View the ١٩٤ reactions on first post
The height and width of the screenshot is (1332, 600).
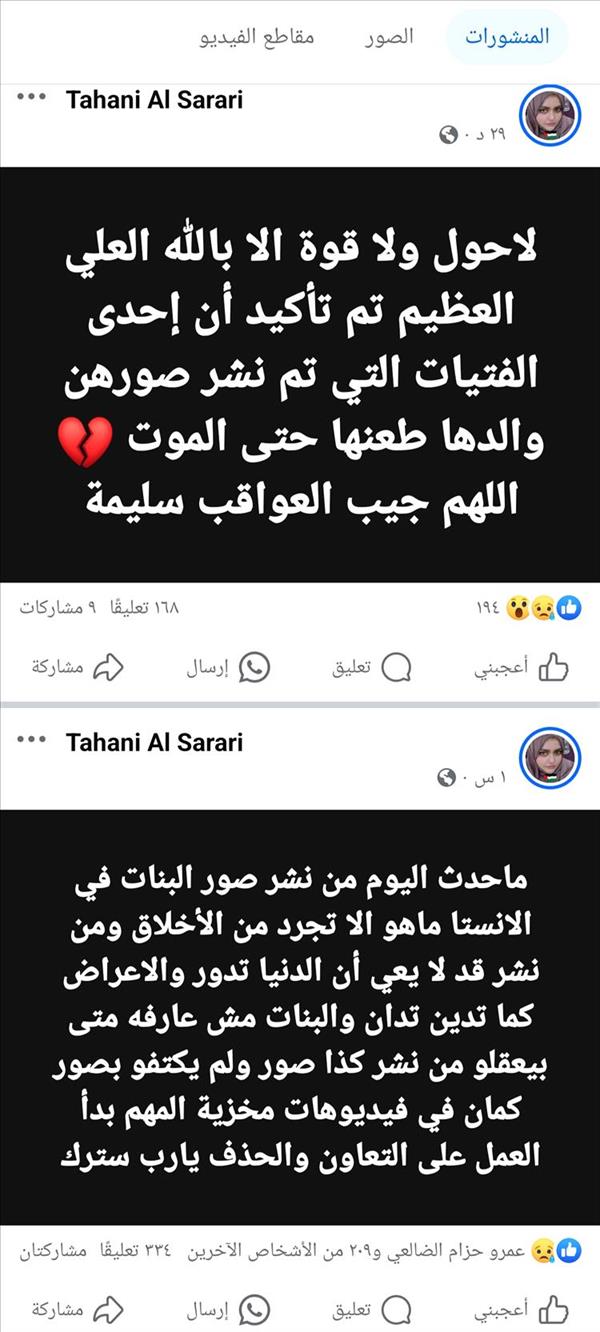pyautogui.click(x=530, y=607)
